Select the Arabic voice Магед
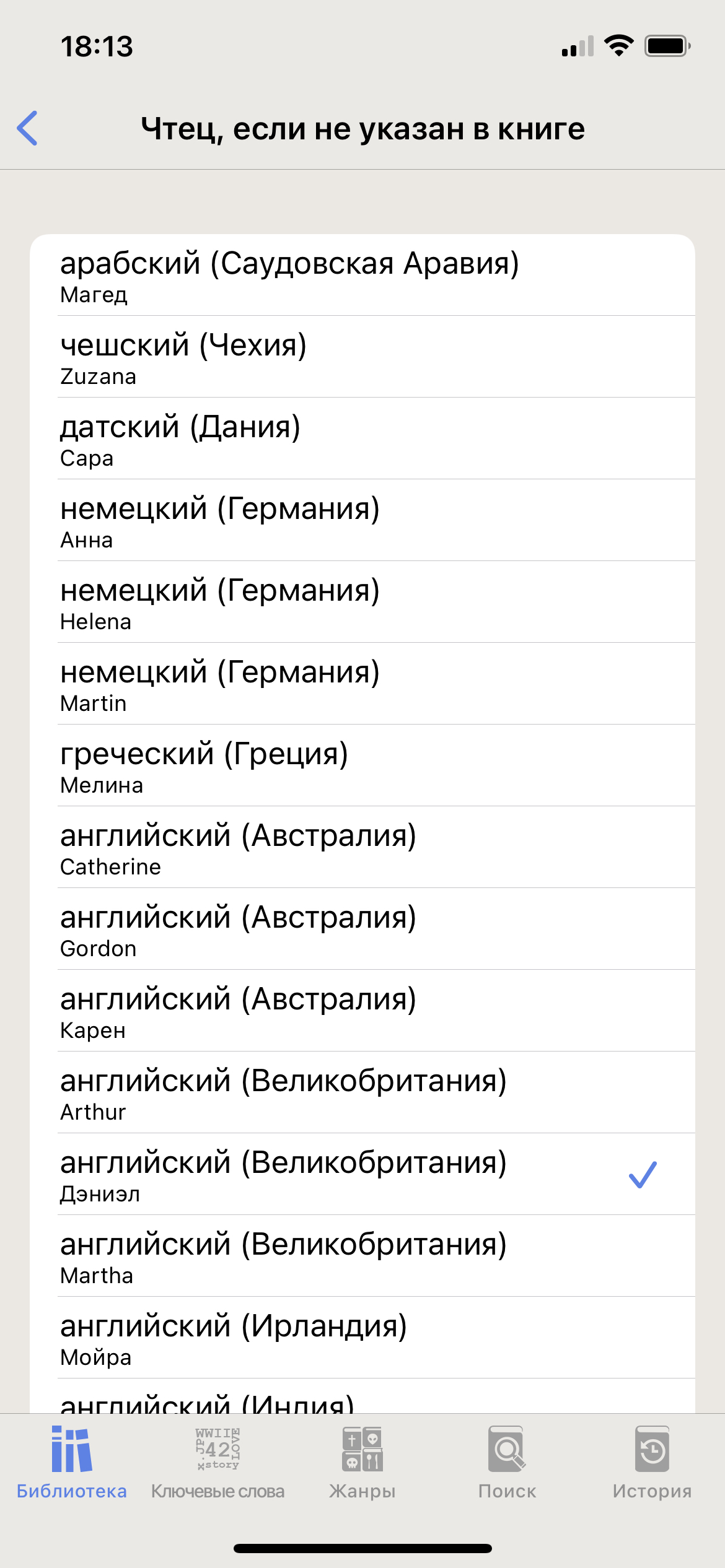 362,275
